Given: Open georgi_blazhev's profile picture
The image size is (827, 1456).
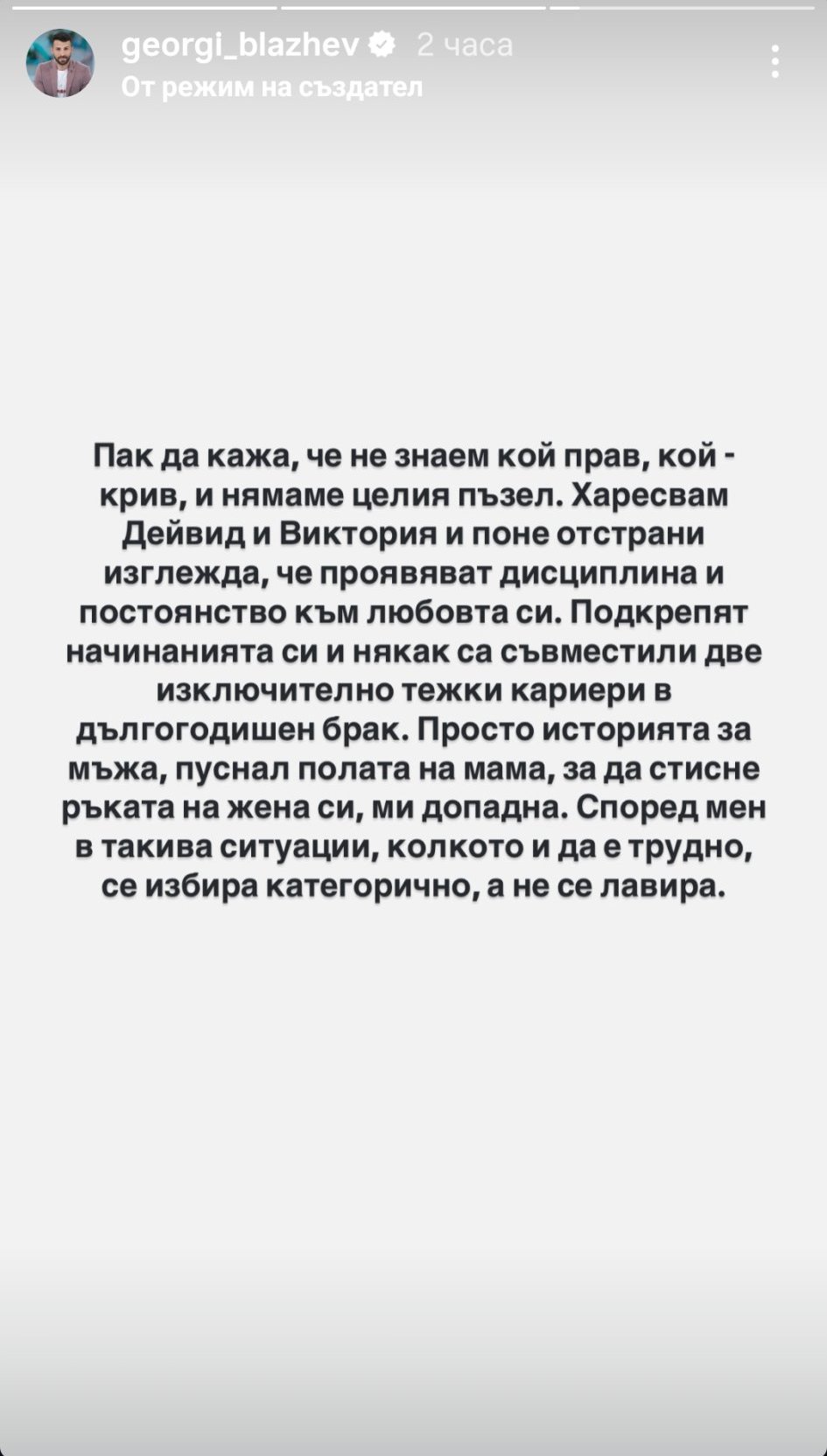Looking at the screenshot, I should pos(60,63).
